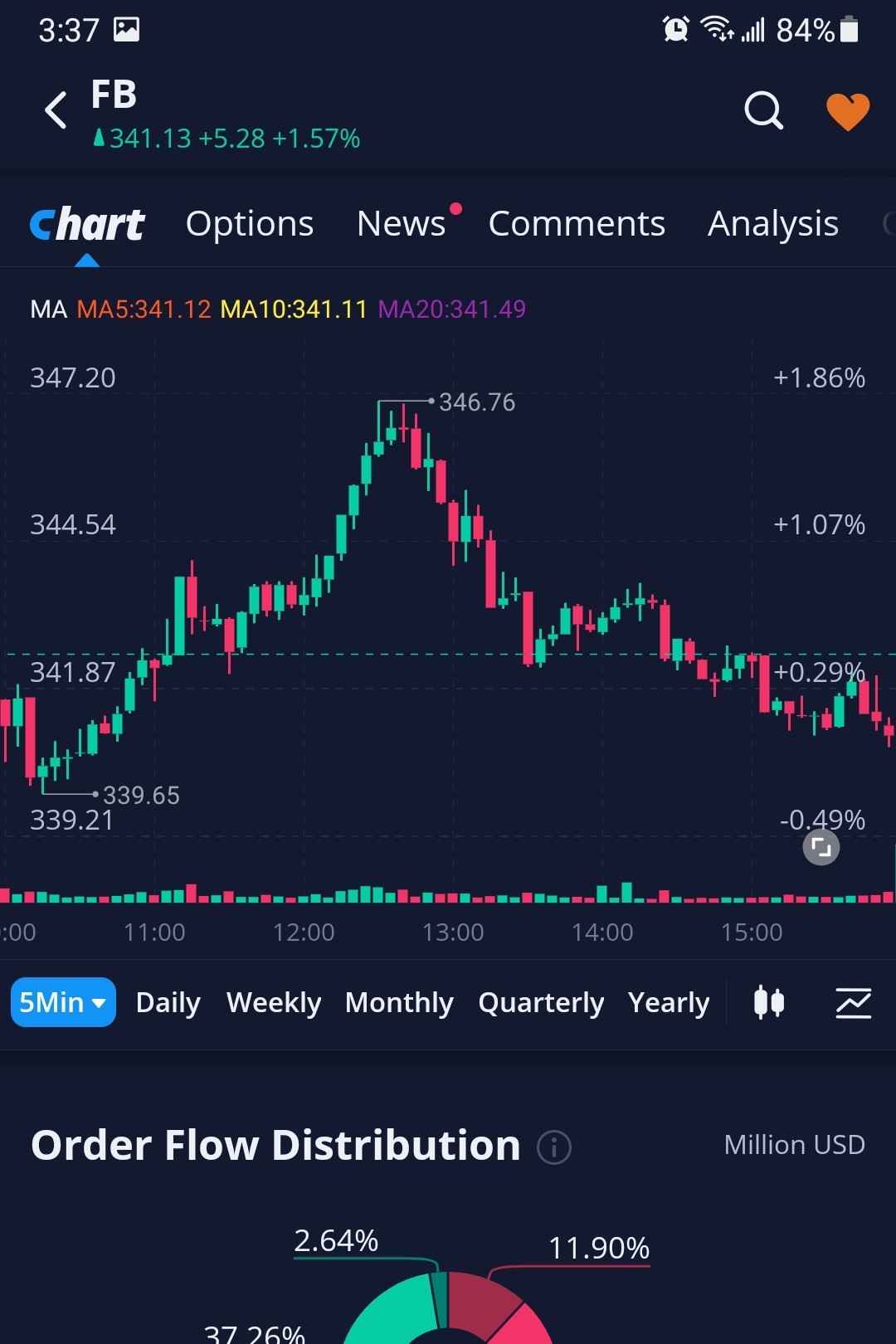Screen dimensions: 896x1344
Task: Open the search magnifier icon
Action: point(763,110)
